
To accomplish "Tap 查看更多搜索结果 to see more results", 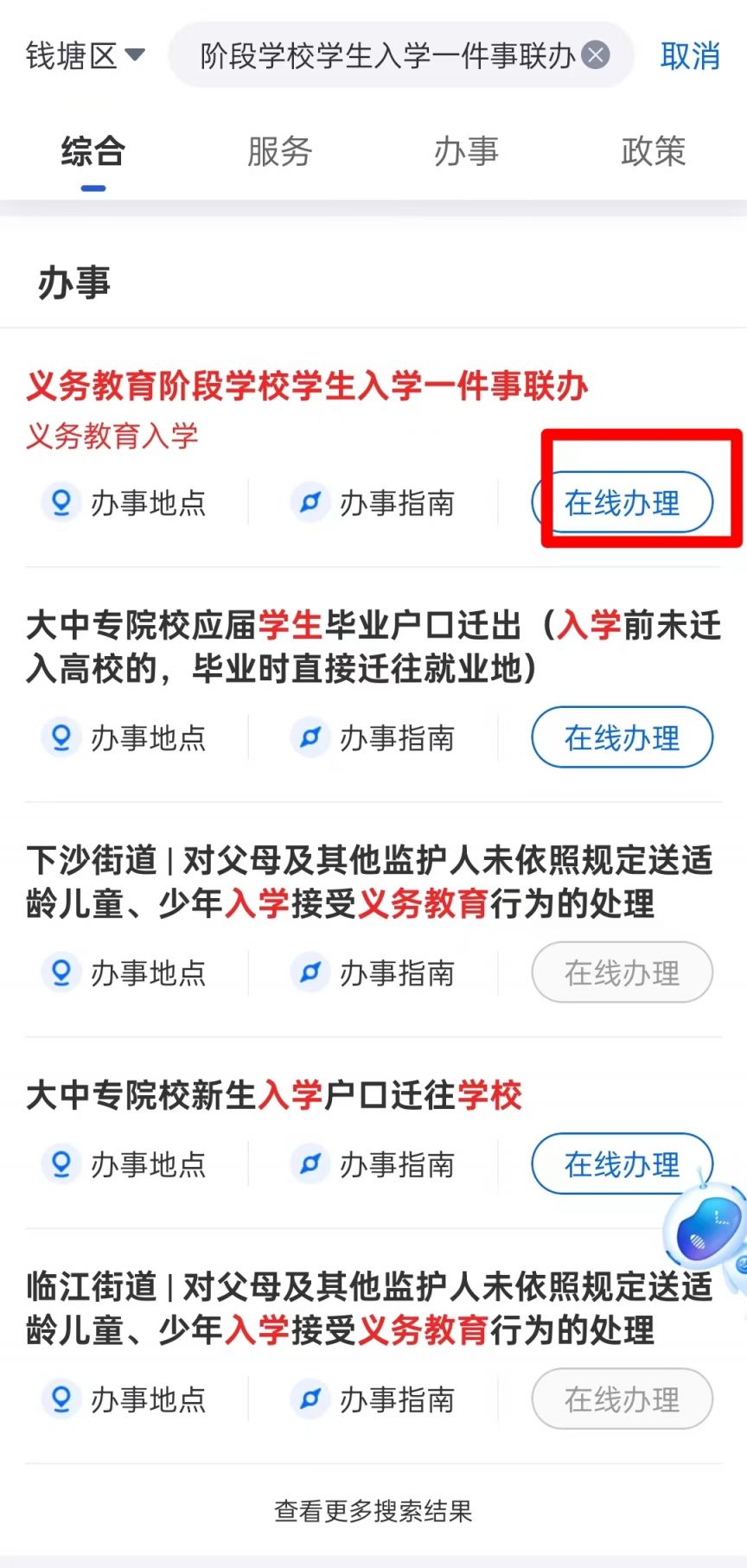I will 373,1511.
